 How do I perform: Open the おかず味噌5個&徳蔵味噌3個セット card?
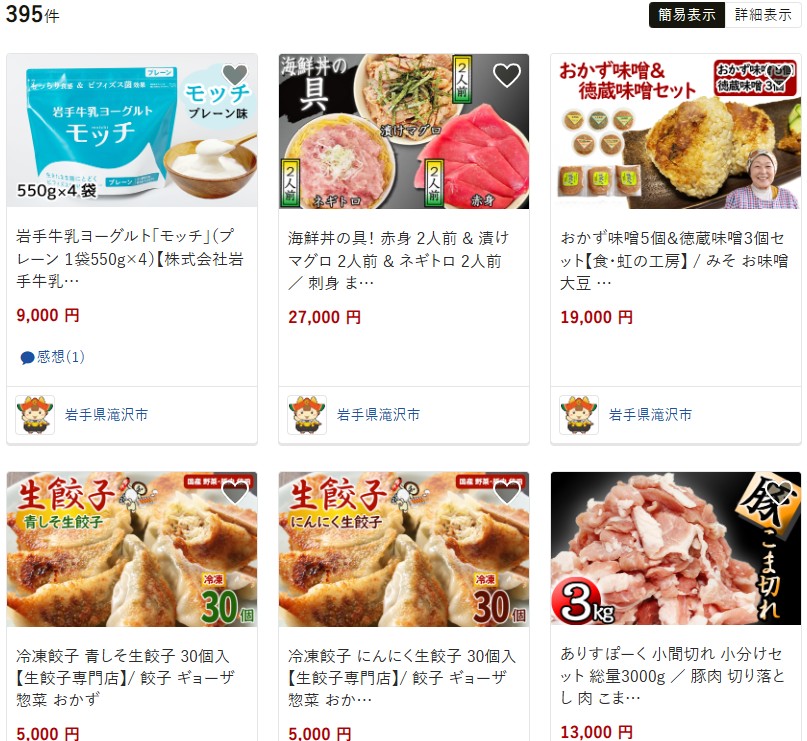coord(675,259)
